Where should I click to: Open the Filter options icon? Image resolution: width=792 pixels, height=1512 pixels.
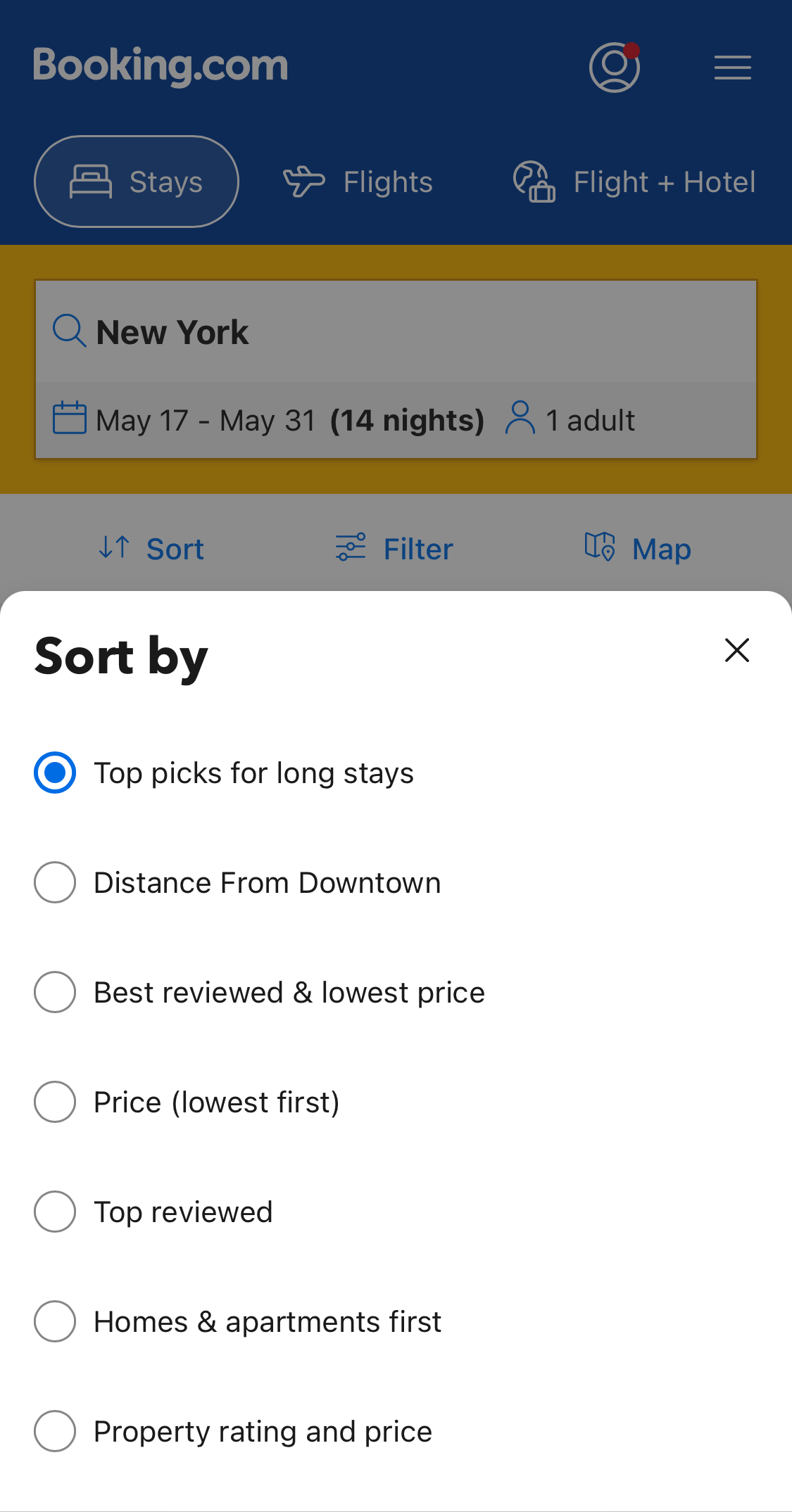tap(352, 548)
